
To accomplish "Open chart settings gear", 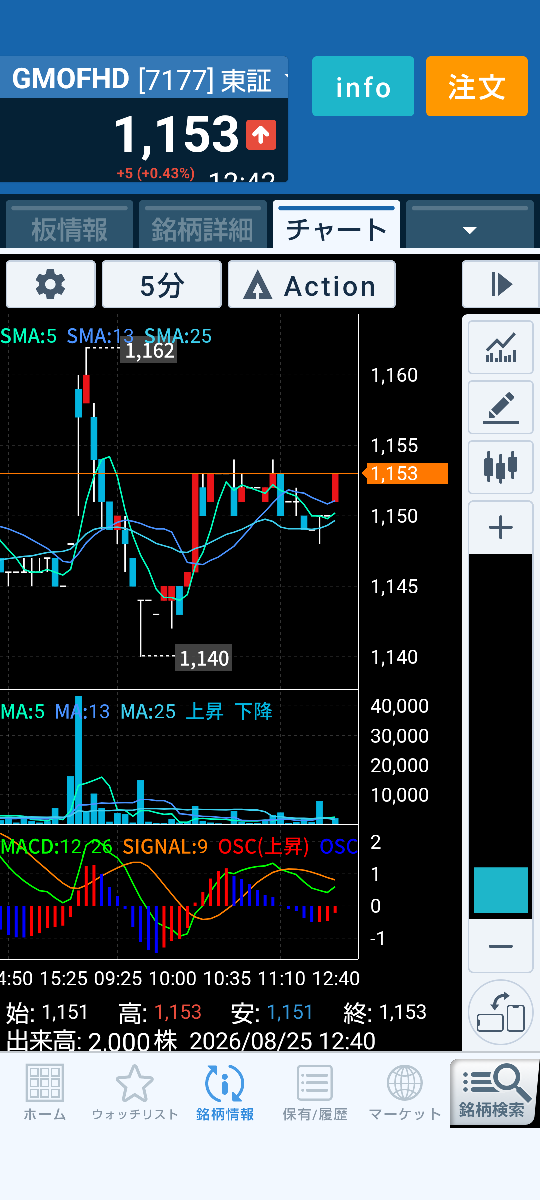I will tap(51, 285).
